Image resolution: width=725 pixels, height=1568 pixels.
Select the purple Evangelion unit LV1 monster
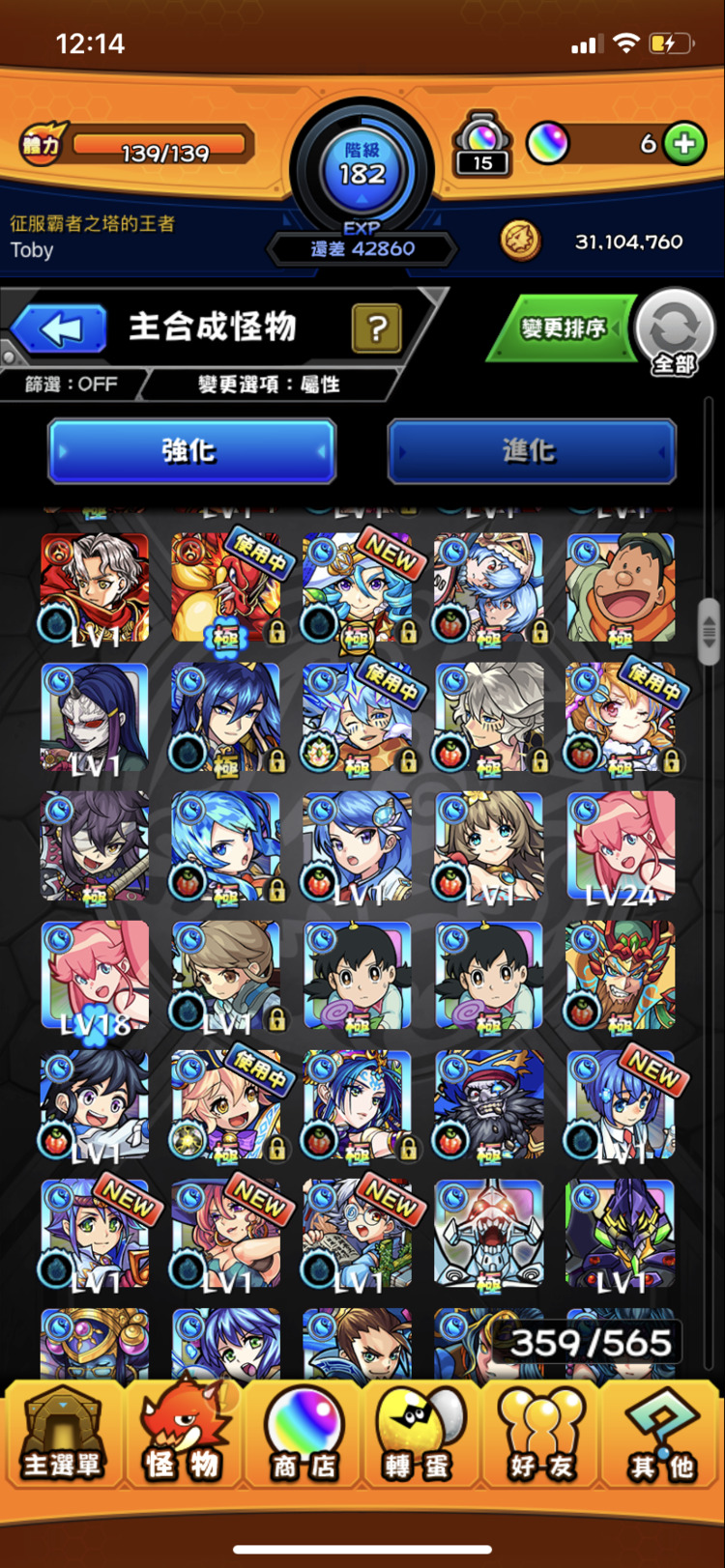pos(620,1234)
